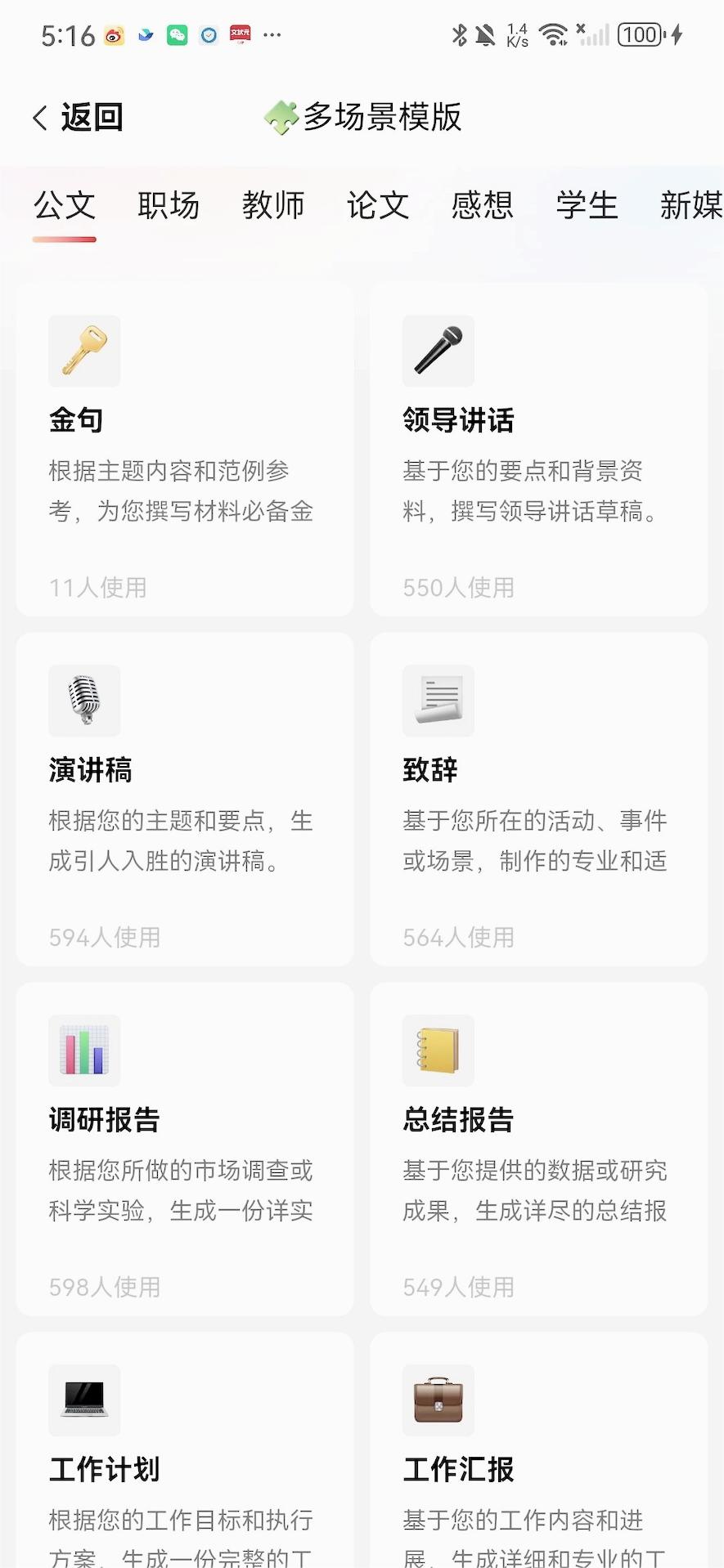Switch to the 论文 tab

click(x=378, y=205)
